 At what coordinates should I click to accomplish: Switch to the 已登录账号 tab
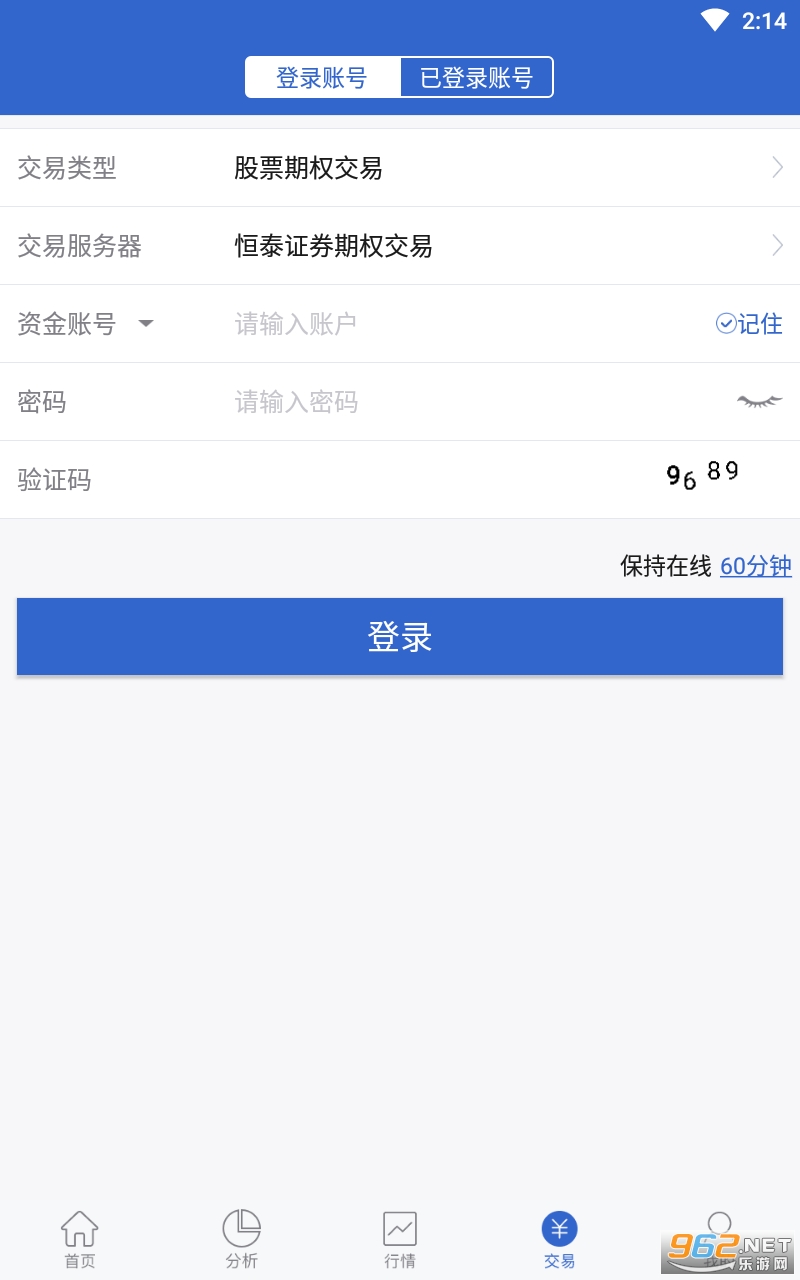[x=476, y=78]
